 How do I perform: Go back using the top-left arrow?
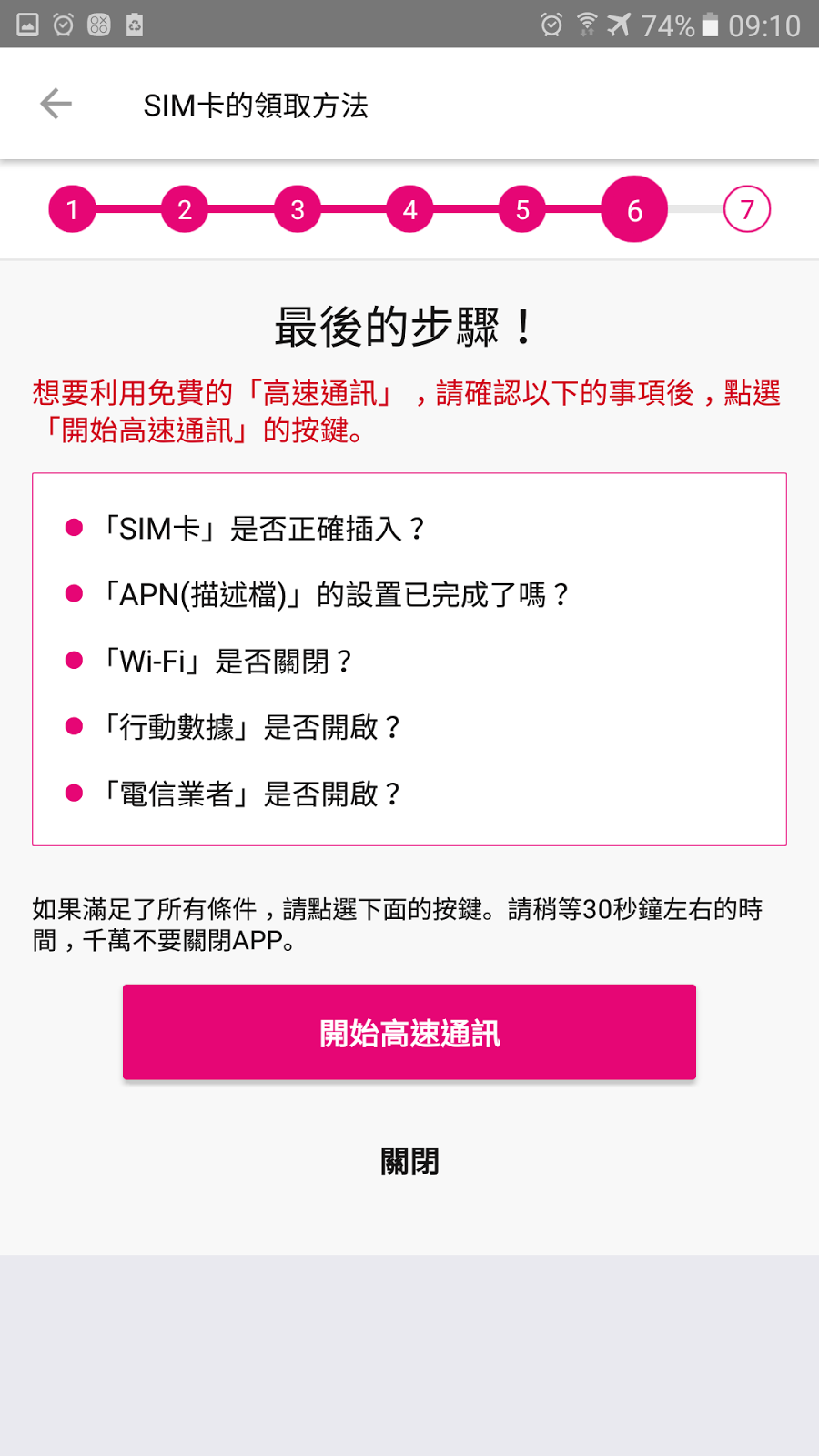pyautogui.click(x=56, y=105)
